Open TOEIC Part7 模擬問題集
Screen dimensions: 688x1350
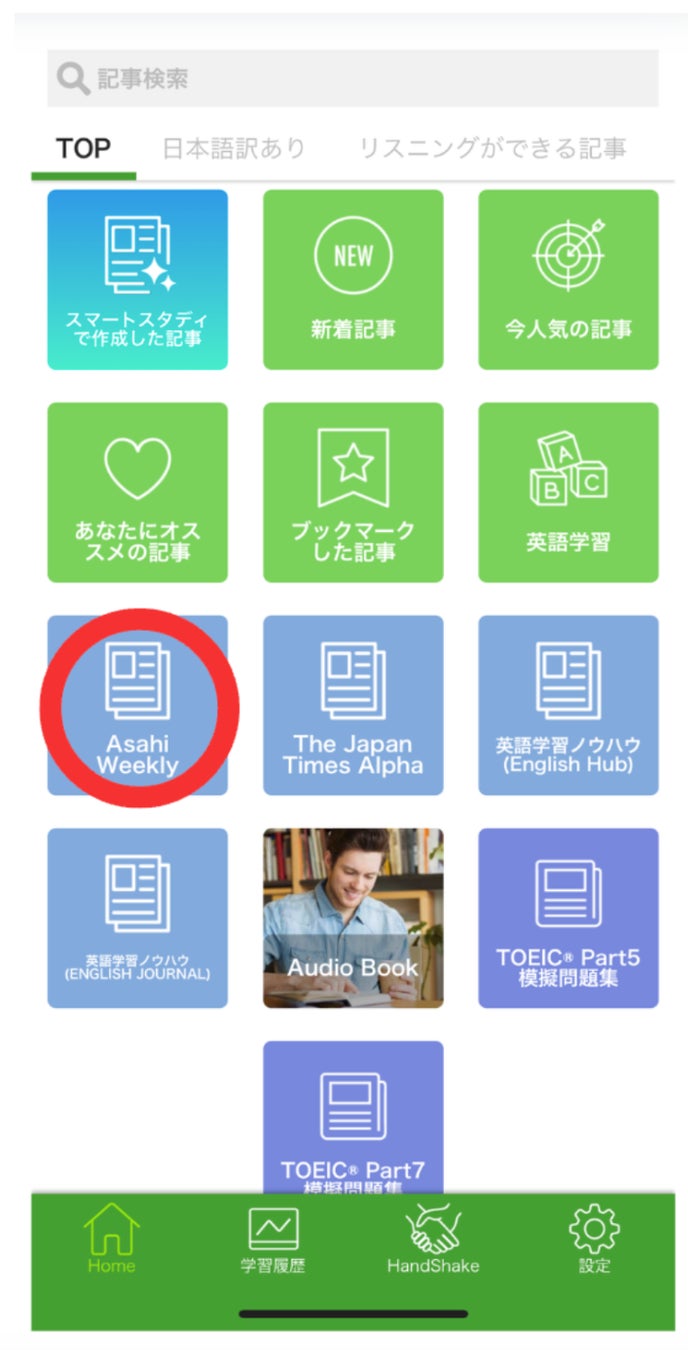click(353, 1115)
